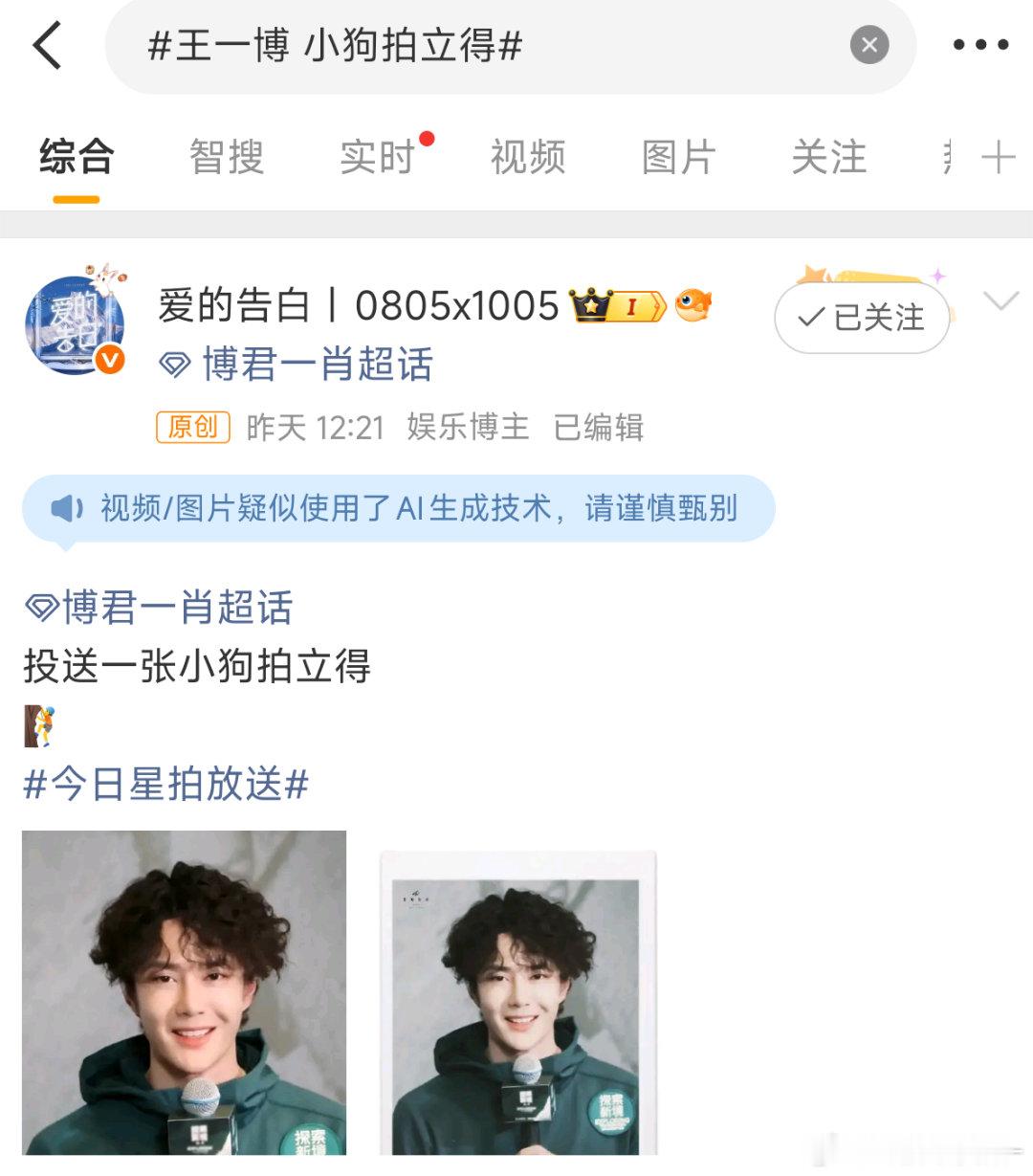Image resolution: width=1033 pixels, height=1176 pixels.
Task: Tap the 原创 original tag
Action: click(x=195, y=429)
